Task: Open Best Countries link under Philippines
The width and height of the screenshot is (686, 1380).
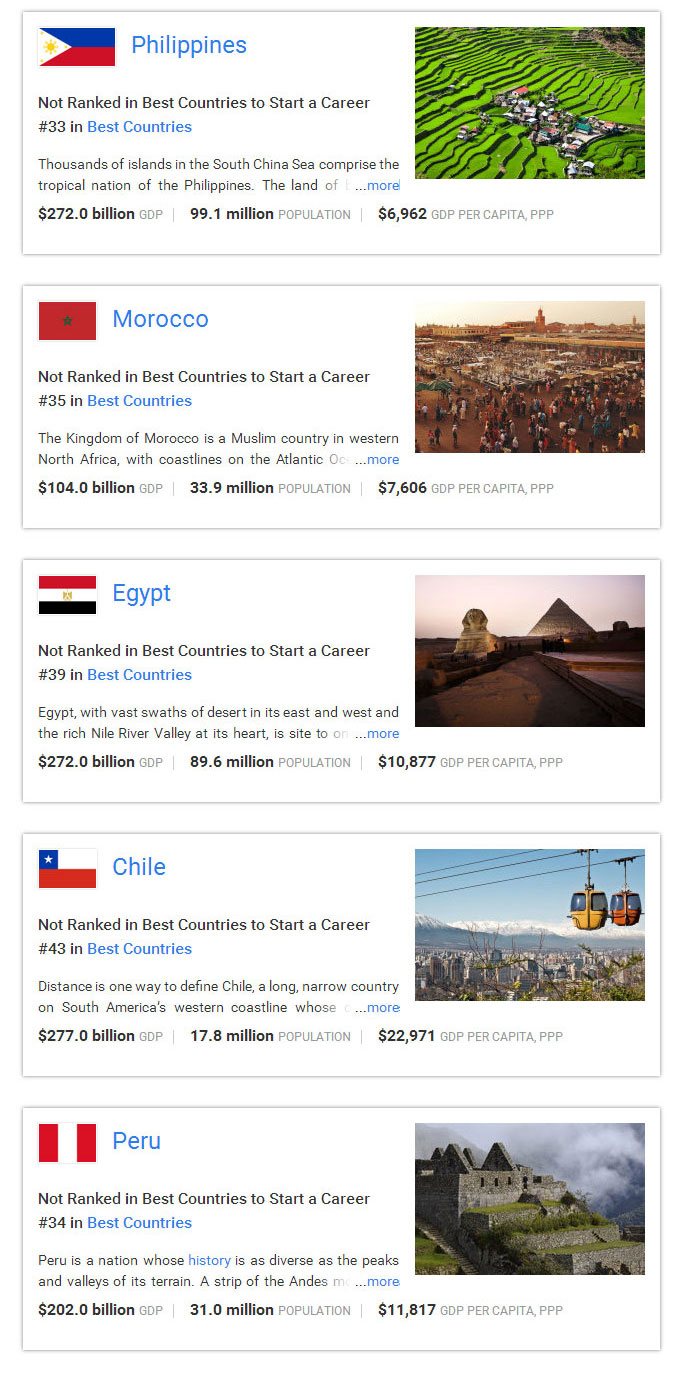Action: coord(139,127)
